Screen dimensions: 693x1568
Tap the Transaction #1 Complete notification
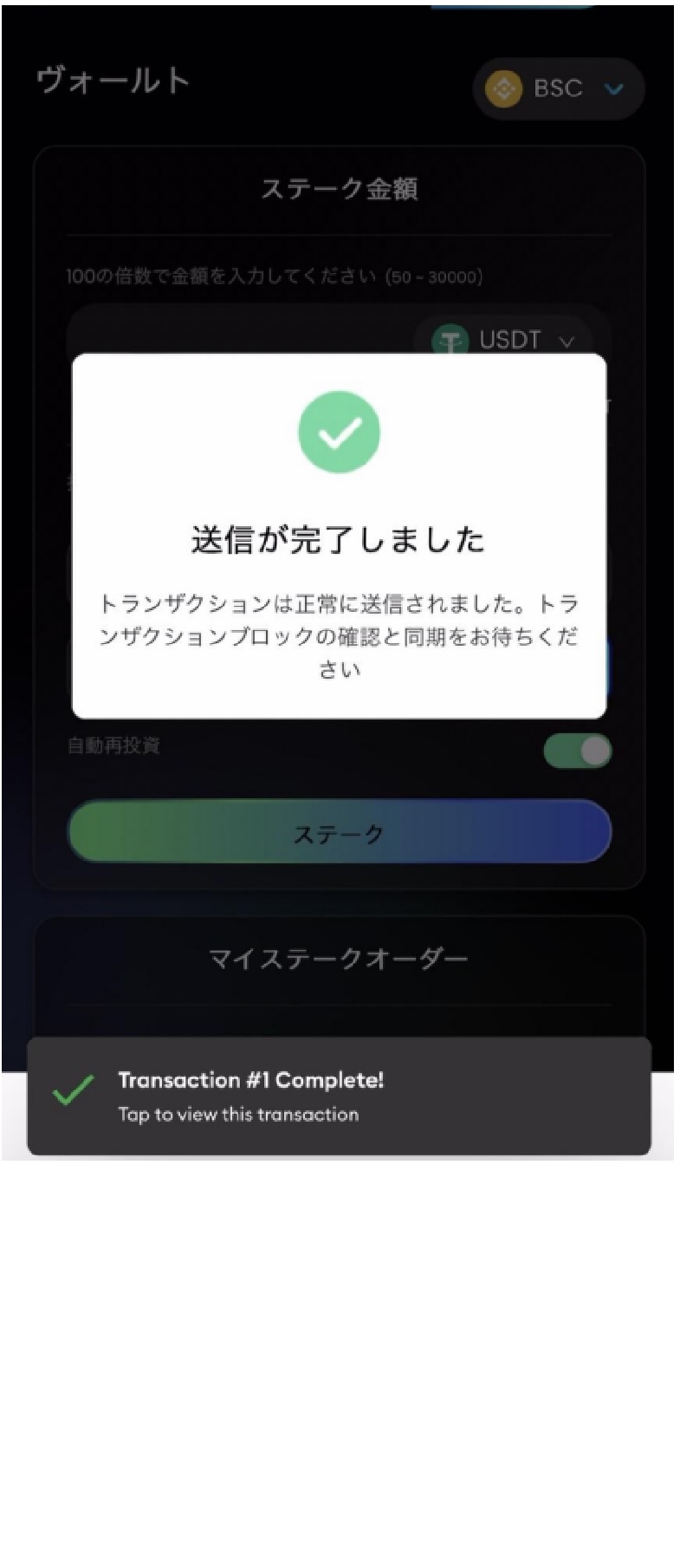tap(338, 1096)
